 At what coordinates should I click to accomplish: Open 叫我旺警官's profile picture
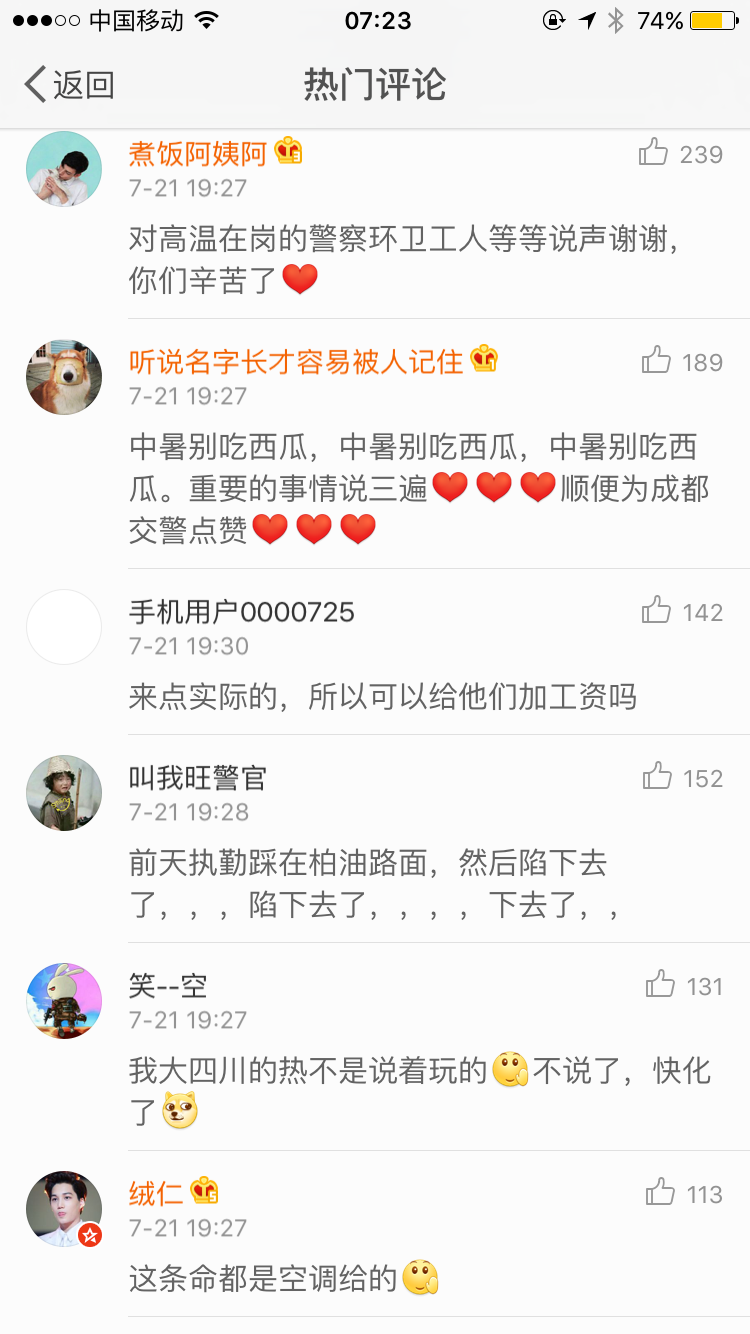point(64,793)
